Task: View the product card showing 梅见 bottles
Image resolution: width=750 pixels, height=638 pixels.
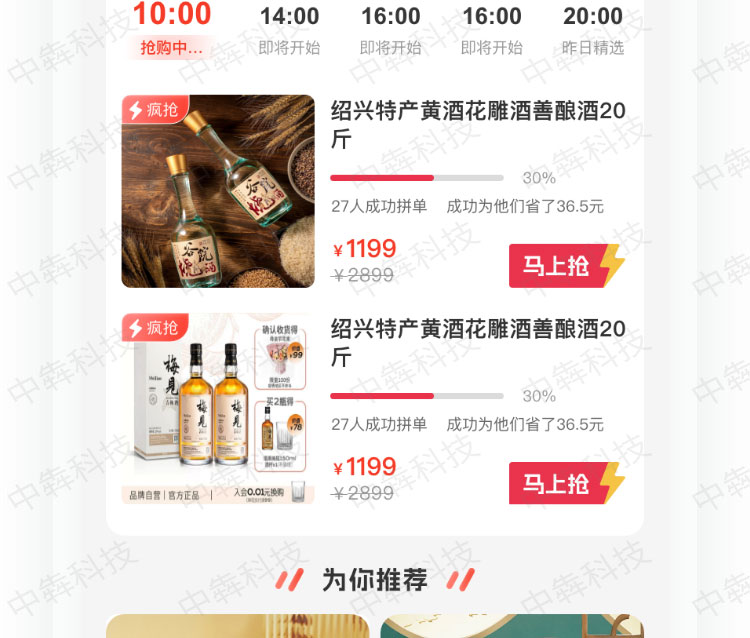Action: point(218,409)
